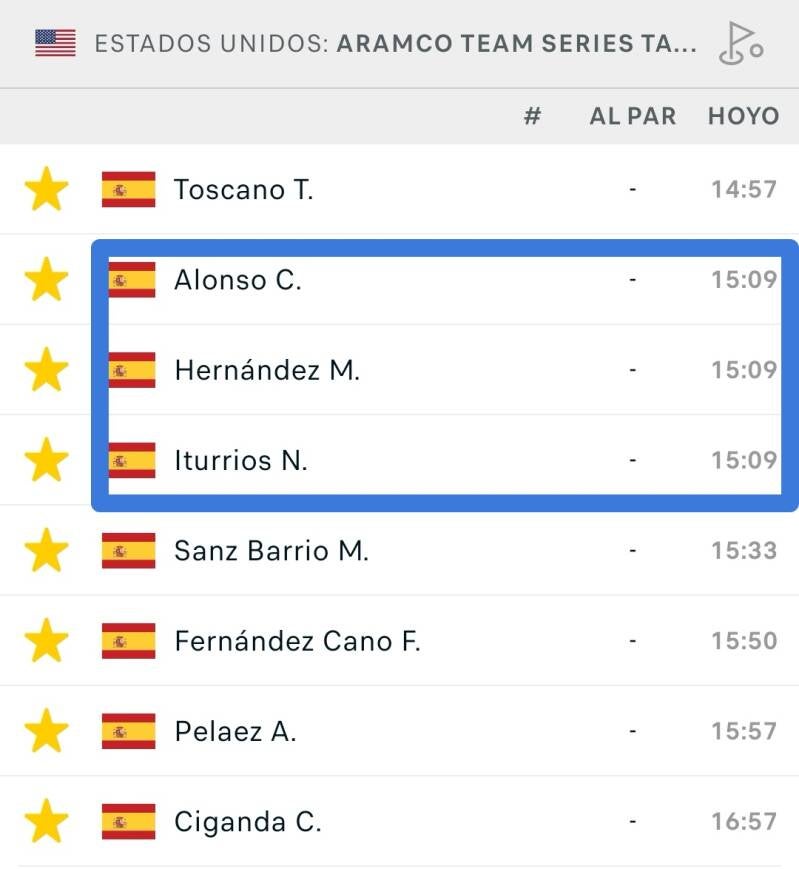Toggle favorite star for Ciganda C.

[x=46, y=822]
